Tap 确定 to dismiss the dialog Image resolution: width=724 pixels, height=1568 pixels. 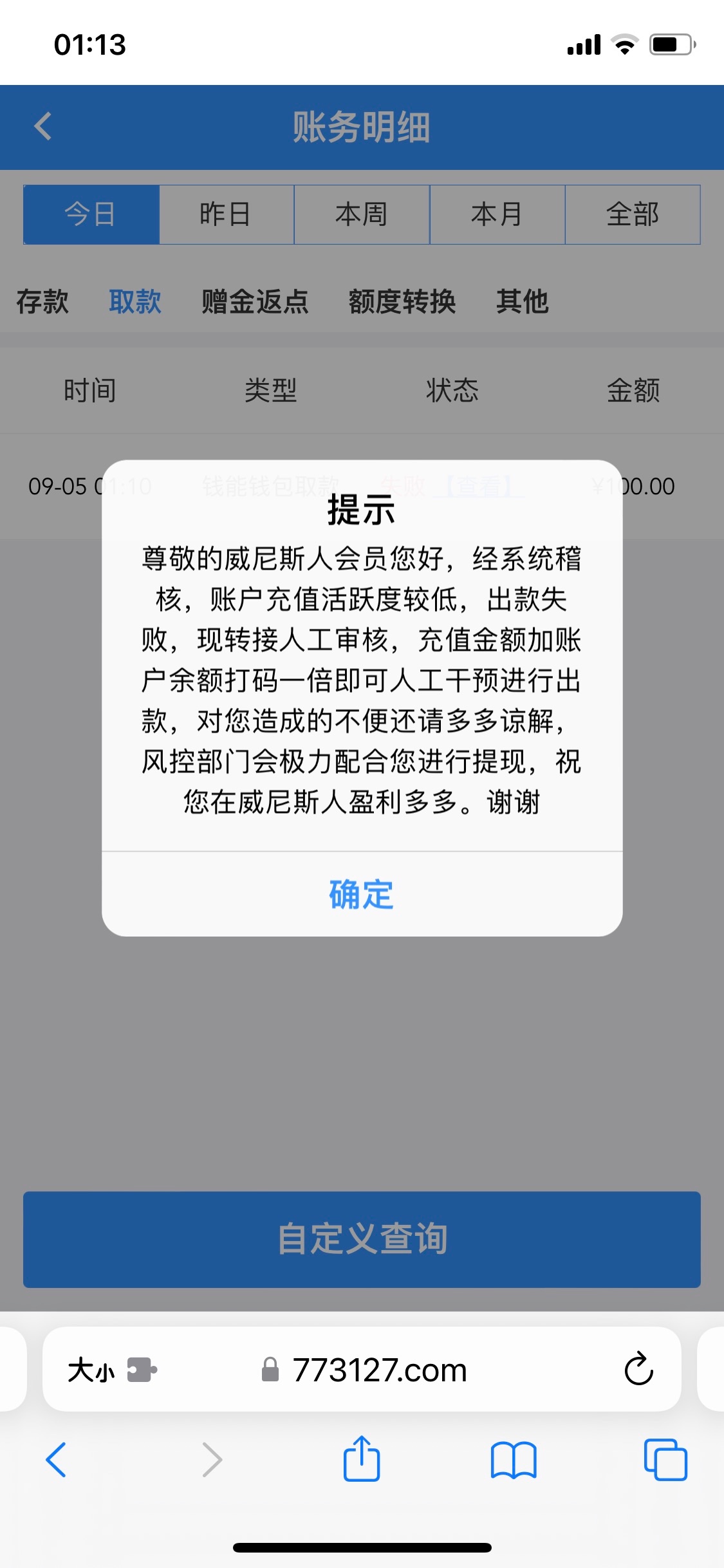coord(362,894)
